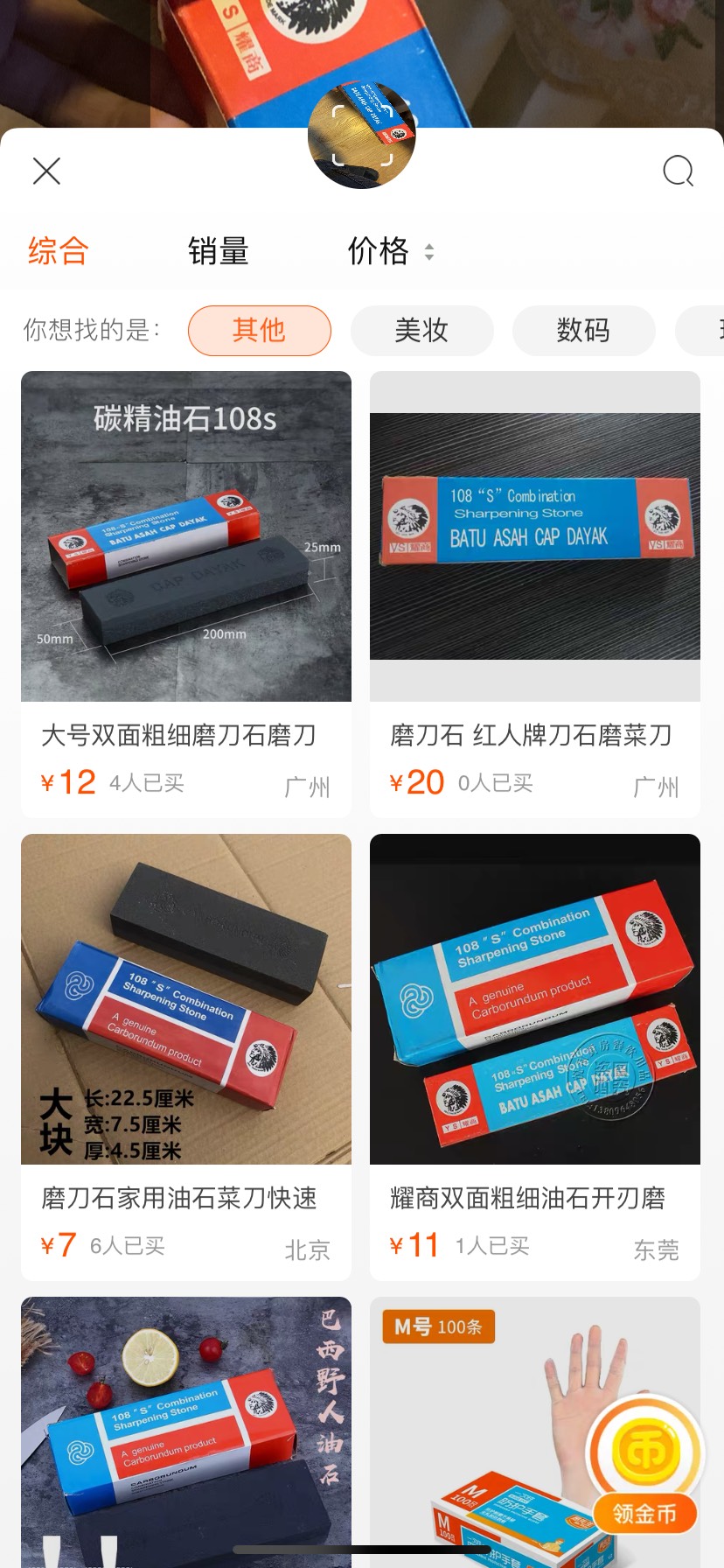Filter by the 数码 chip
Viewport: 724px width, 1568px height.
click(x=583, y=330)
